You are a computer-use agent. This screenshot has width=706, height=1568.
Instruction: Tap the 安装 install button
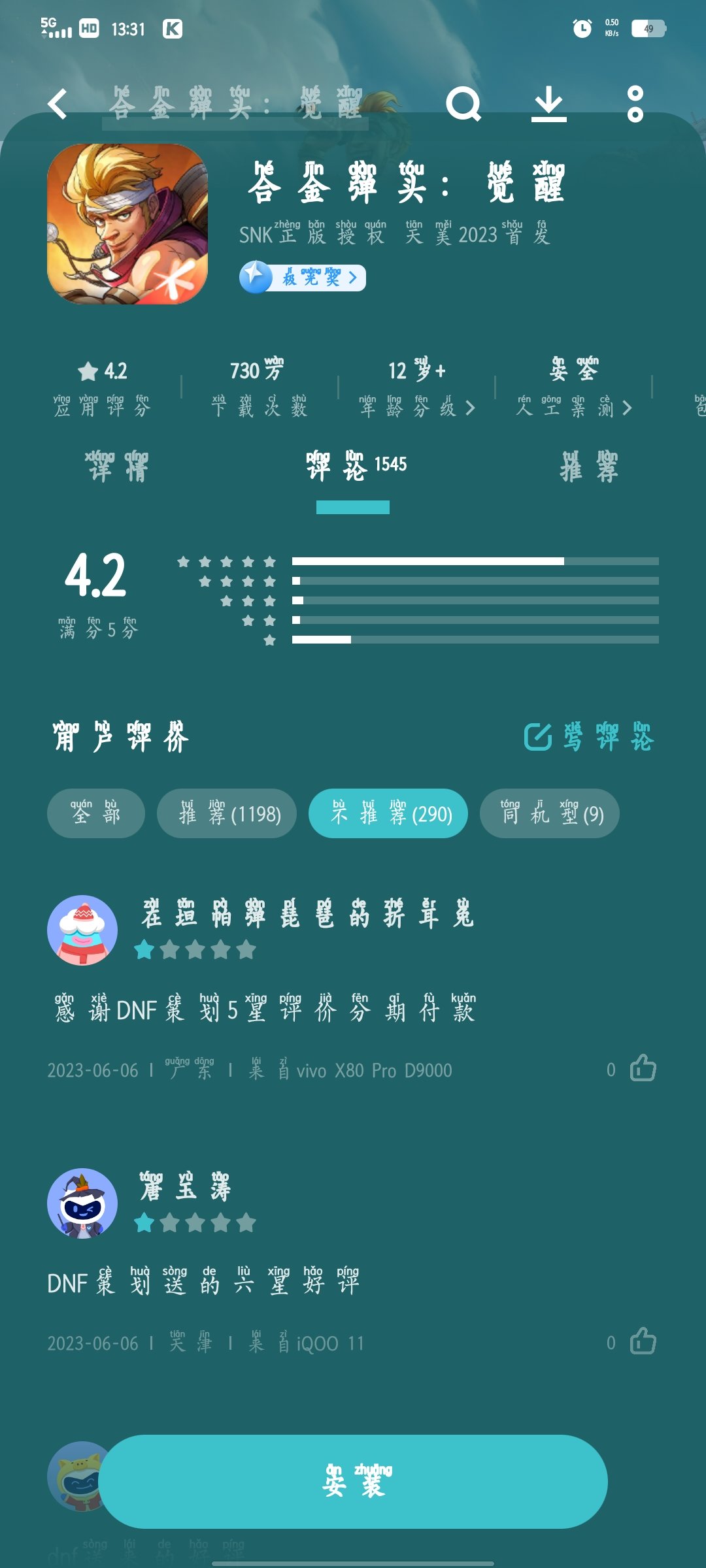click(353, 1482)
